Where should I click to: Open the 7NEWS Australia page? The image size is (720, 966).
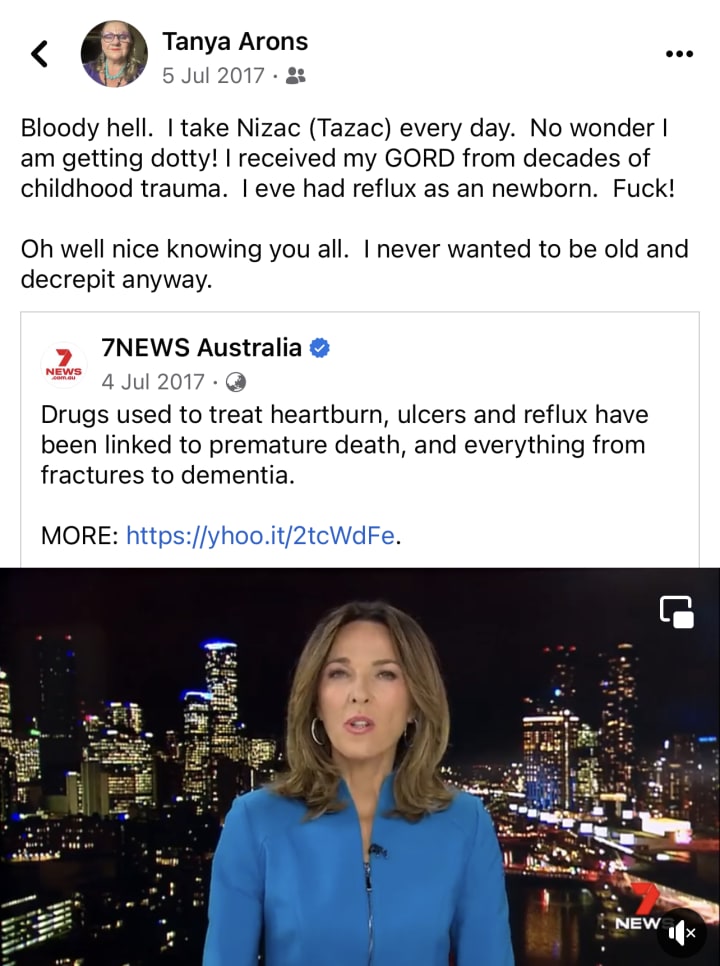click(x=201, y=348)
